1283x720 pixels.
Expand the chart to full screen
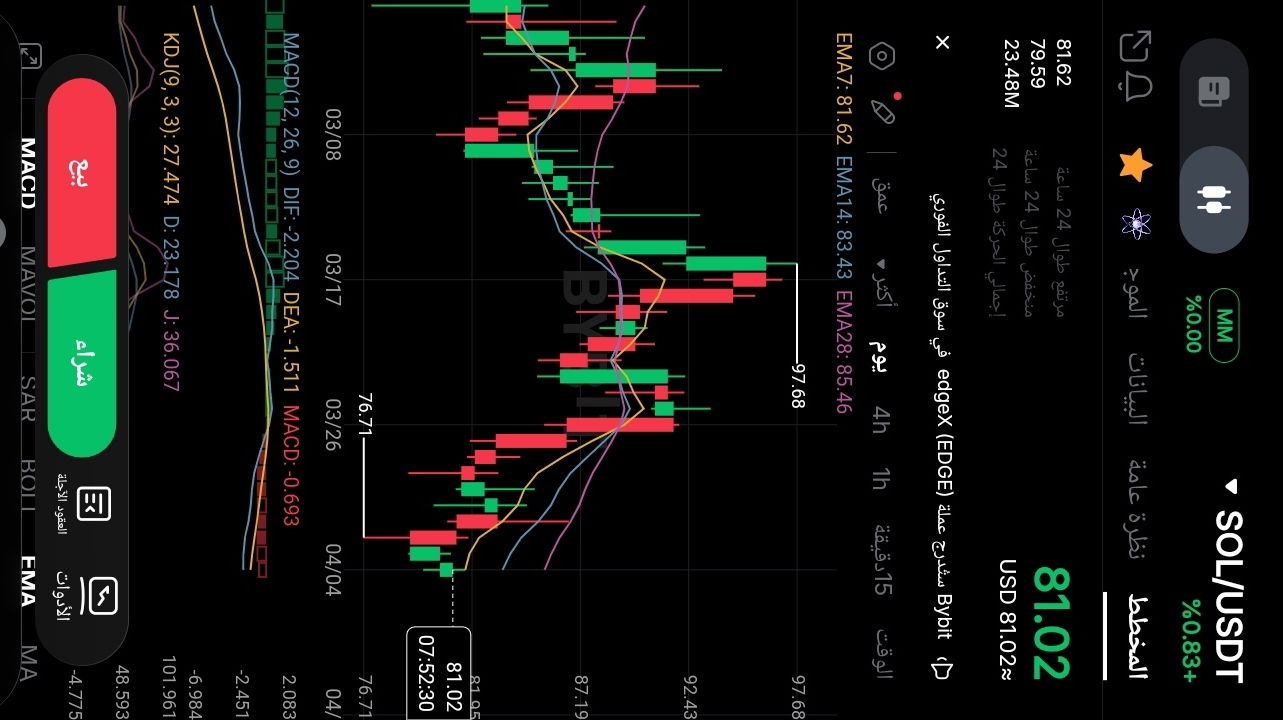point(30,57)
